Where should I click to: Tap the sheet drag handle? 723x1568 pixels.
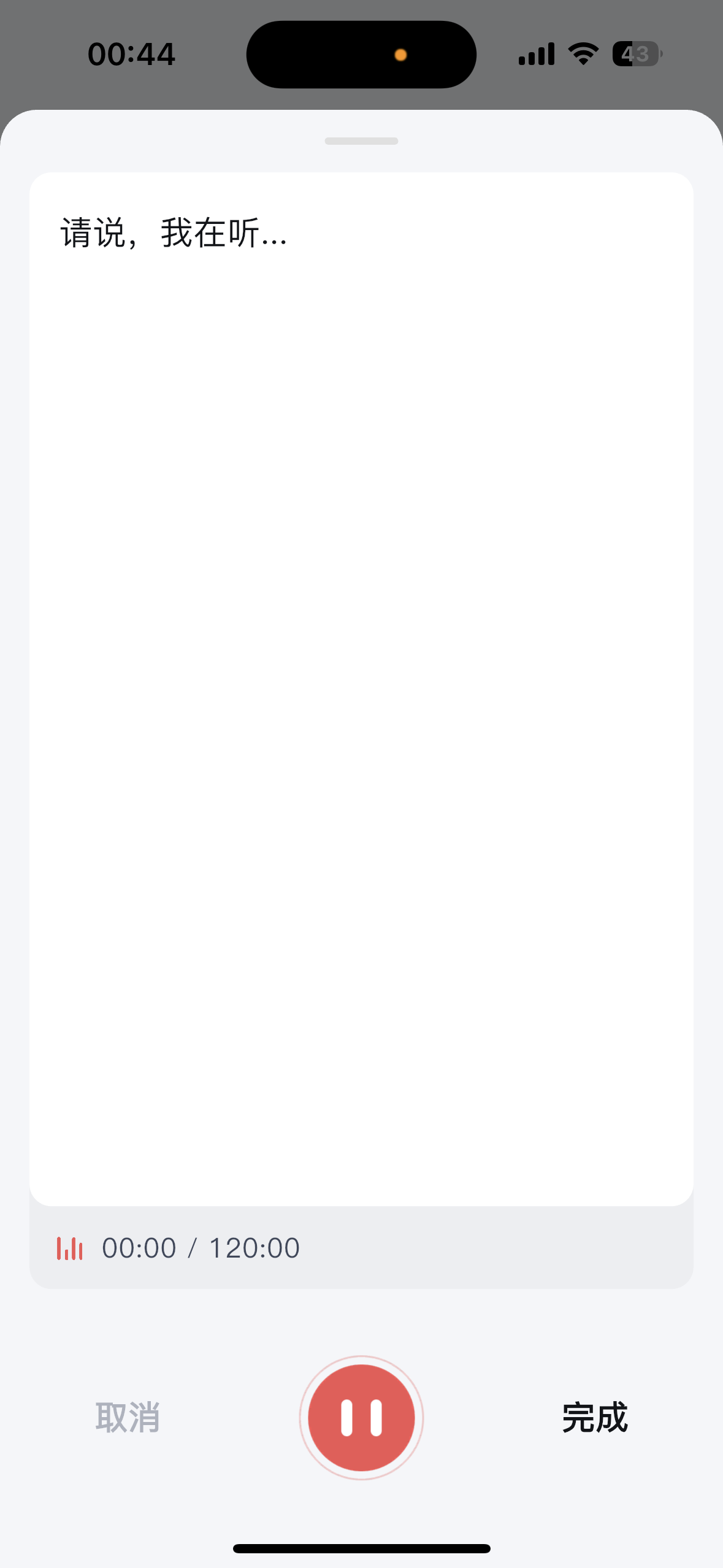click(361, 141)
